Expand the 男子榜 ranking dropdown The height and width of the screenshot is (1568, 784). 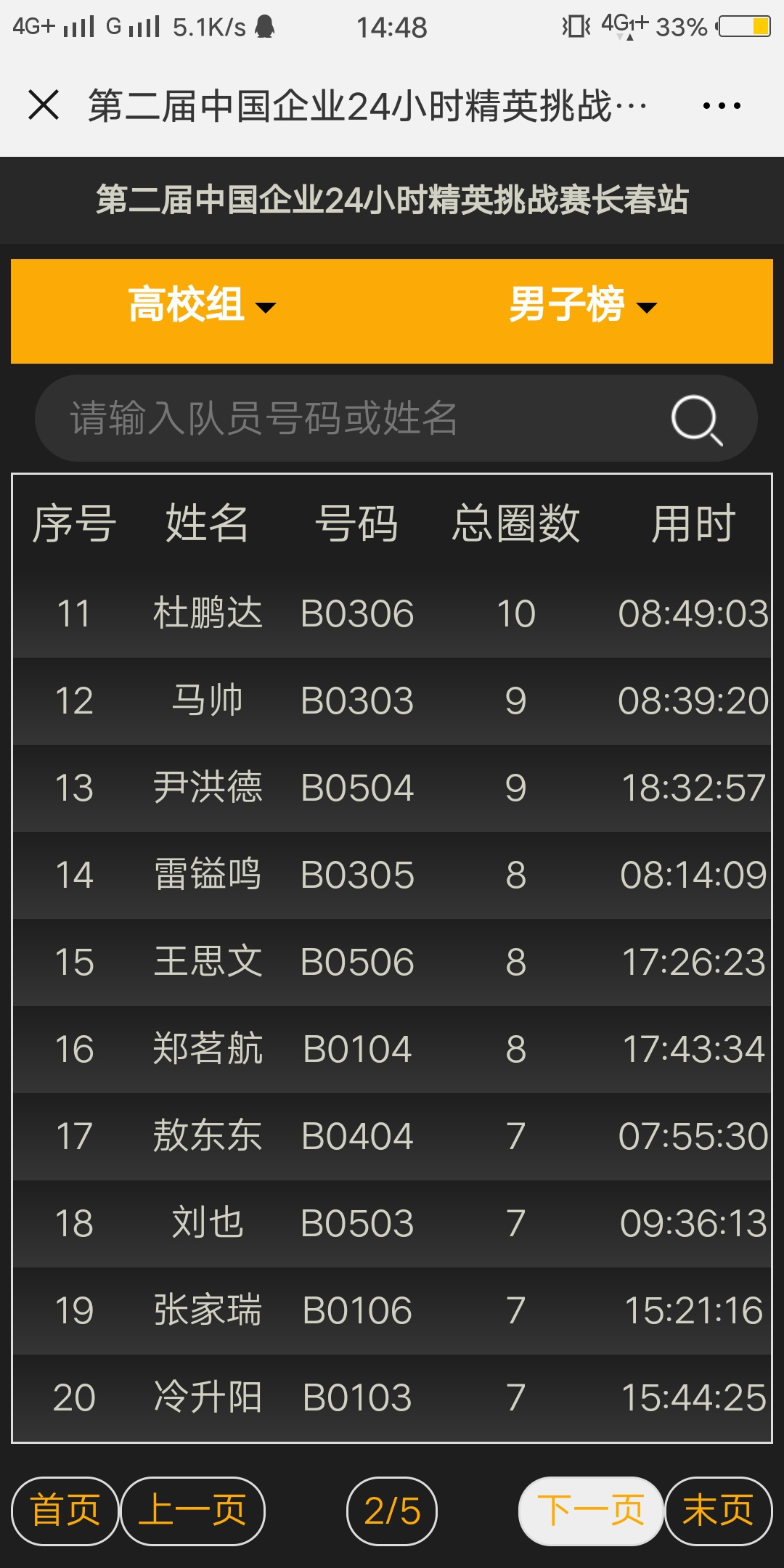click(582, 306)
